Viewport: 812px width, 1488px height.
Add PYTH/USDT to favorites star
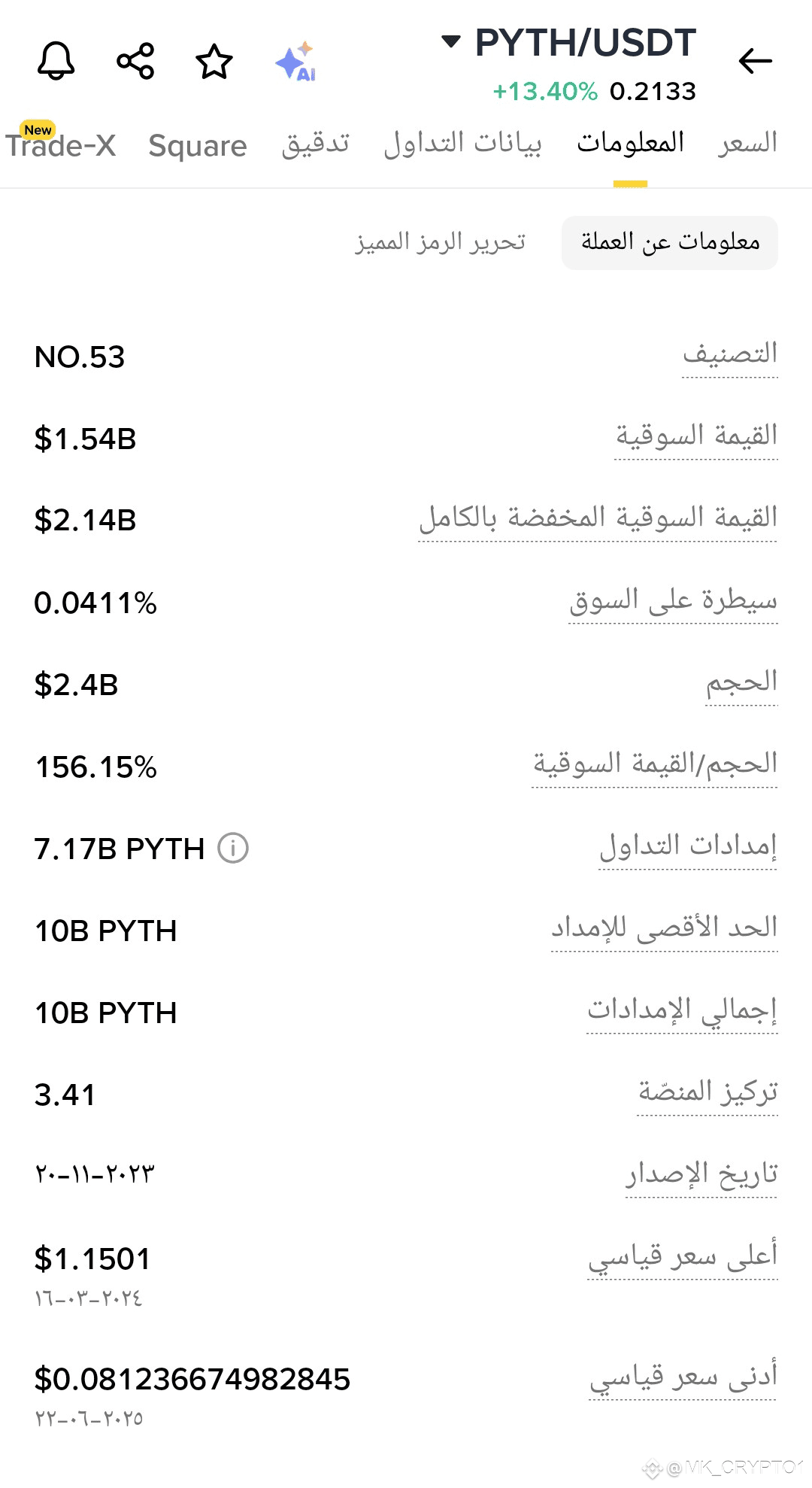point(214,61)
